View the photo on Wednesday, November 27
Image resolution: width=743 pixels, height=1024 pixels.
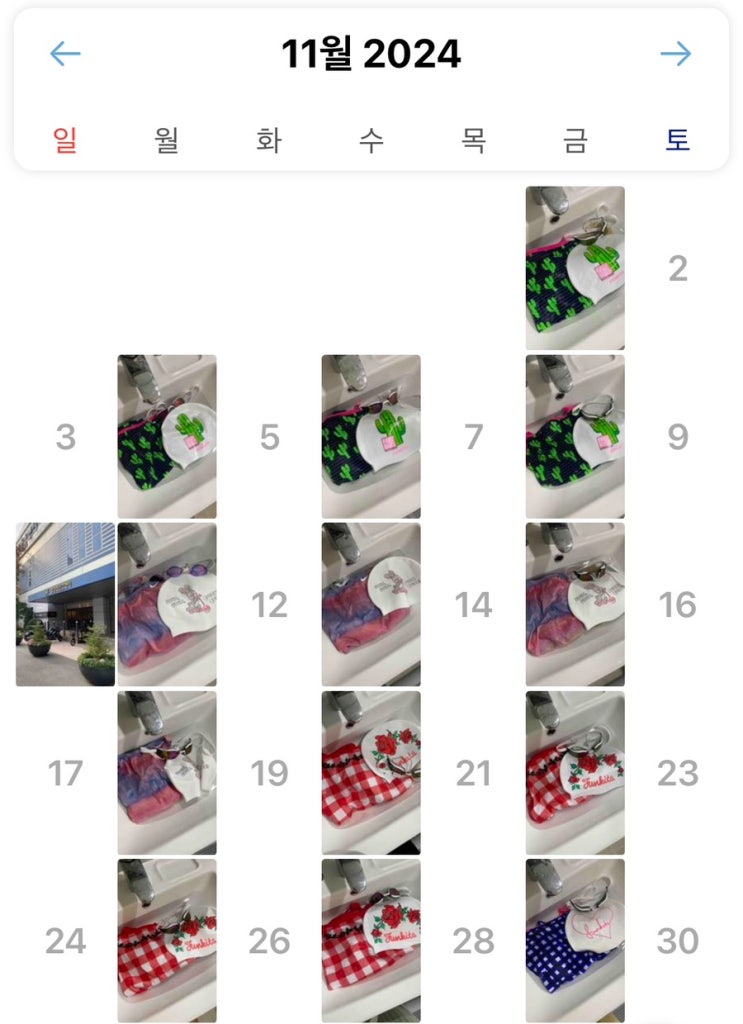[x=371, y=940]
